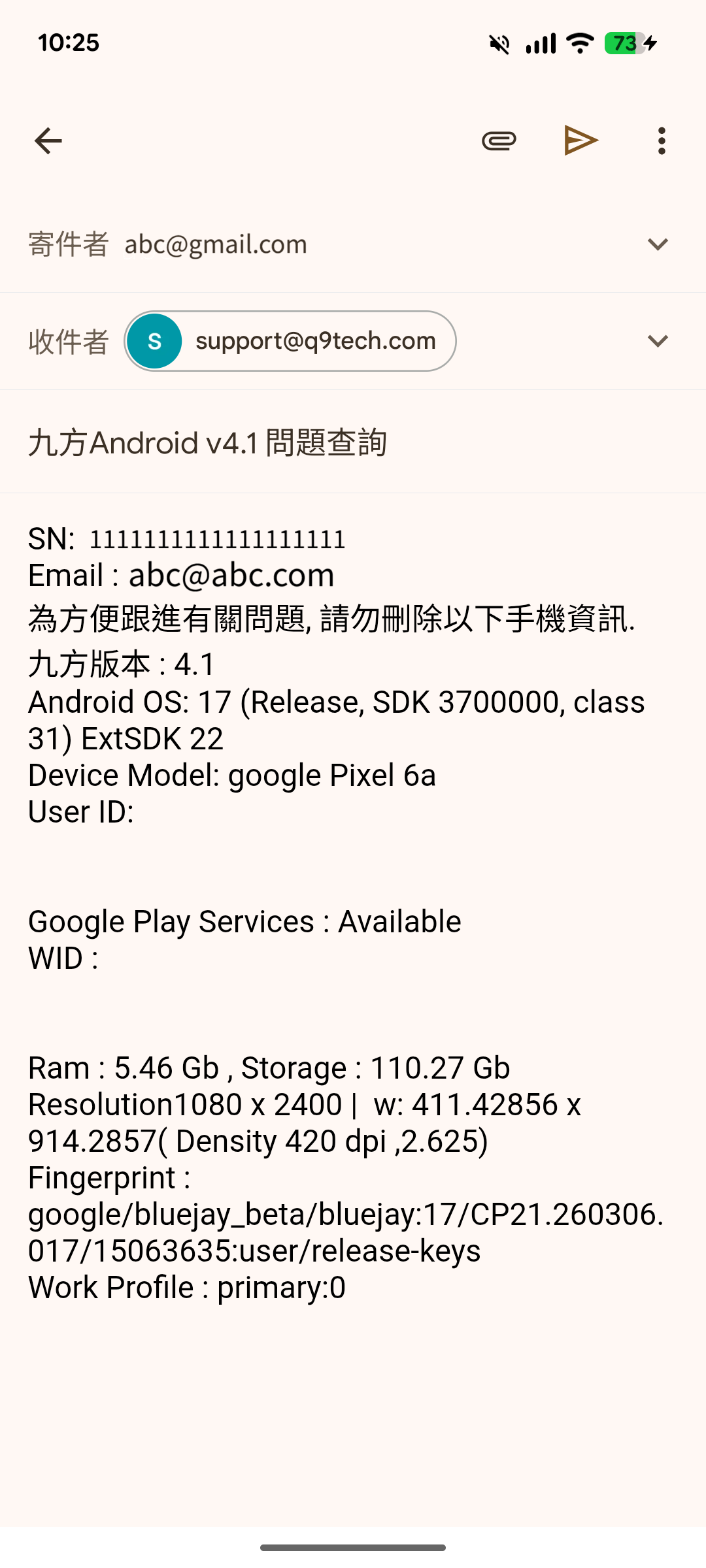Attach a file with the paperclip icon
This screenshot has height=1568, width=706.
[499, 141]
